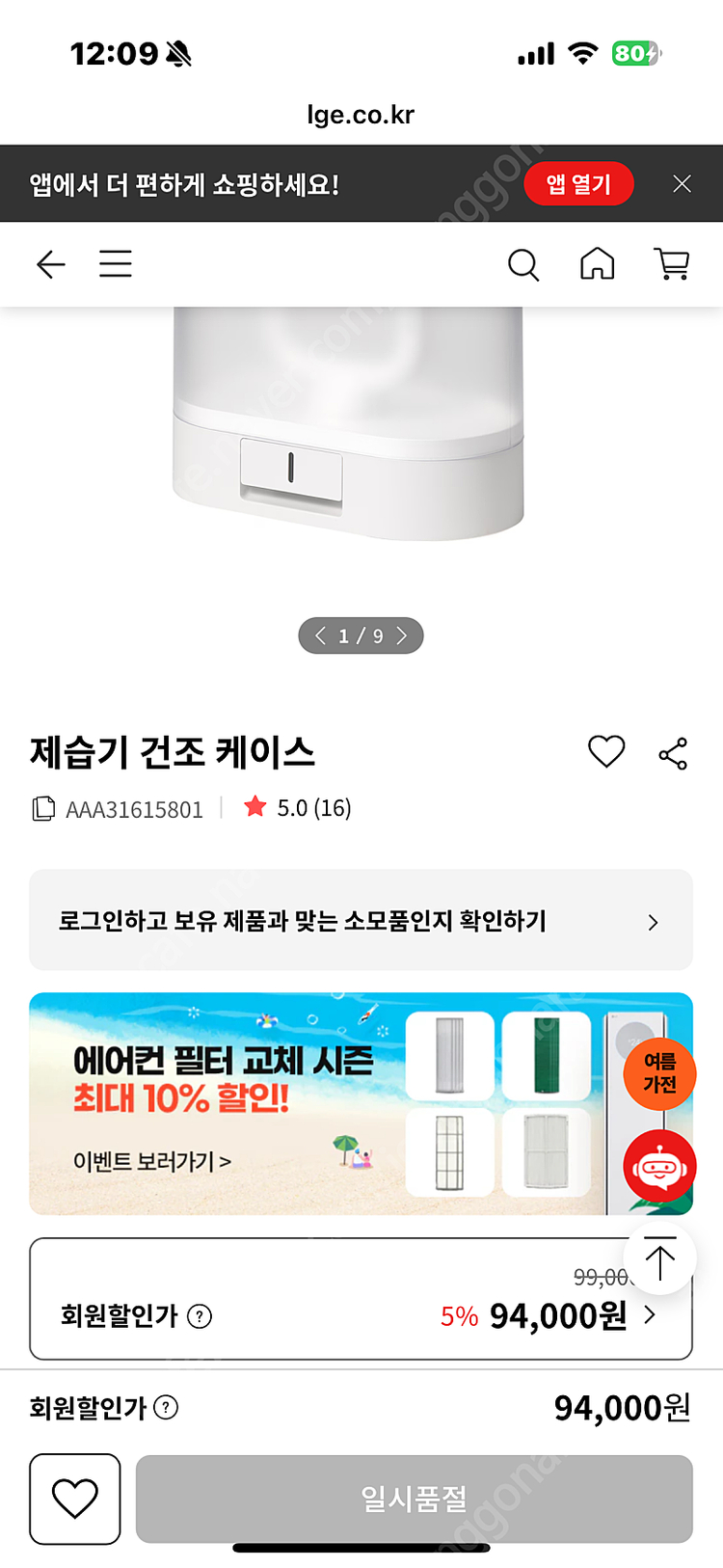Open the hamburger menu
The width and height of the screenshot is (723, 1568).
(116, 264)
